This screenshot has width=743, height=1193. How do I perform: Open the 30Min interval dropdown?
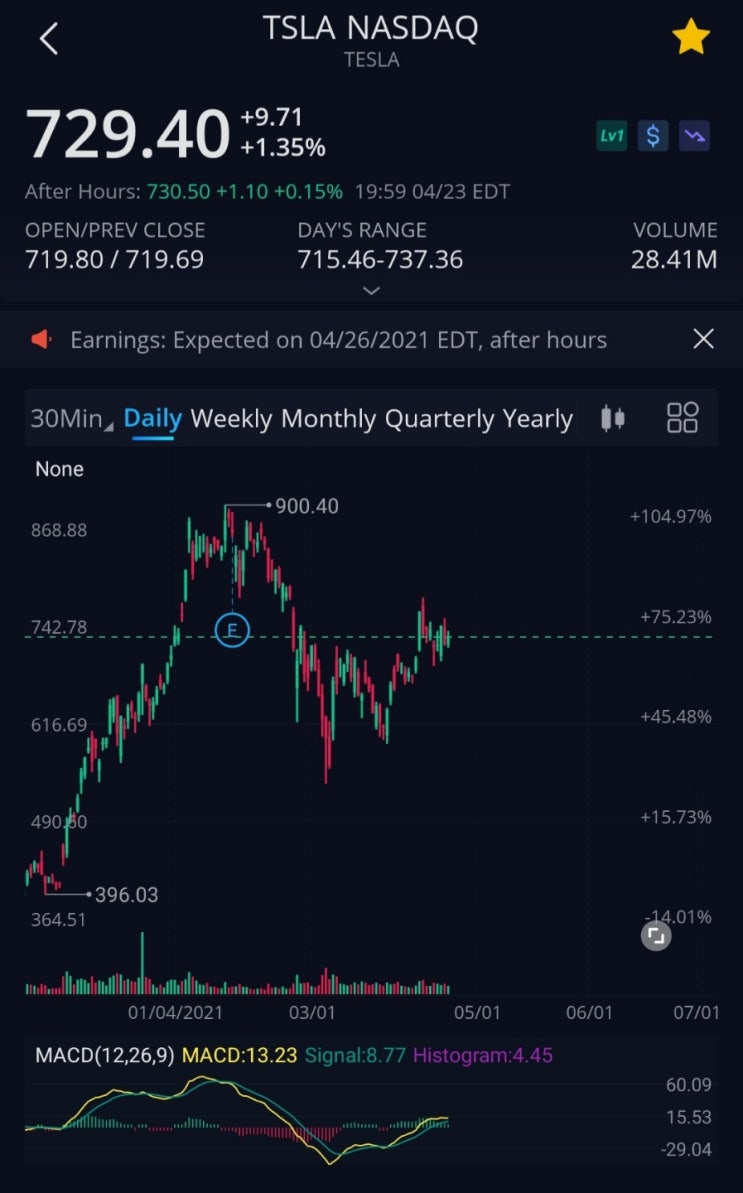pyautogui.click(x=71, y=418)
